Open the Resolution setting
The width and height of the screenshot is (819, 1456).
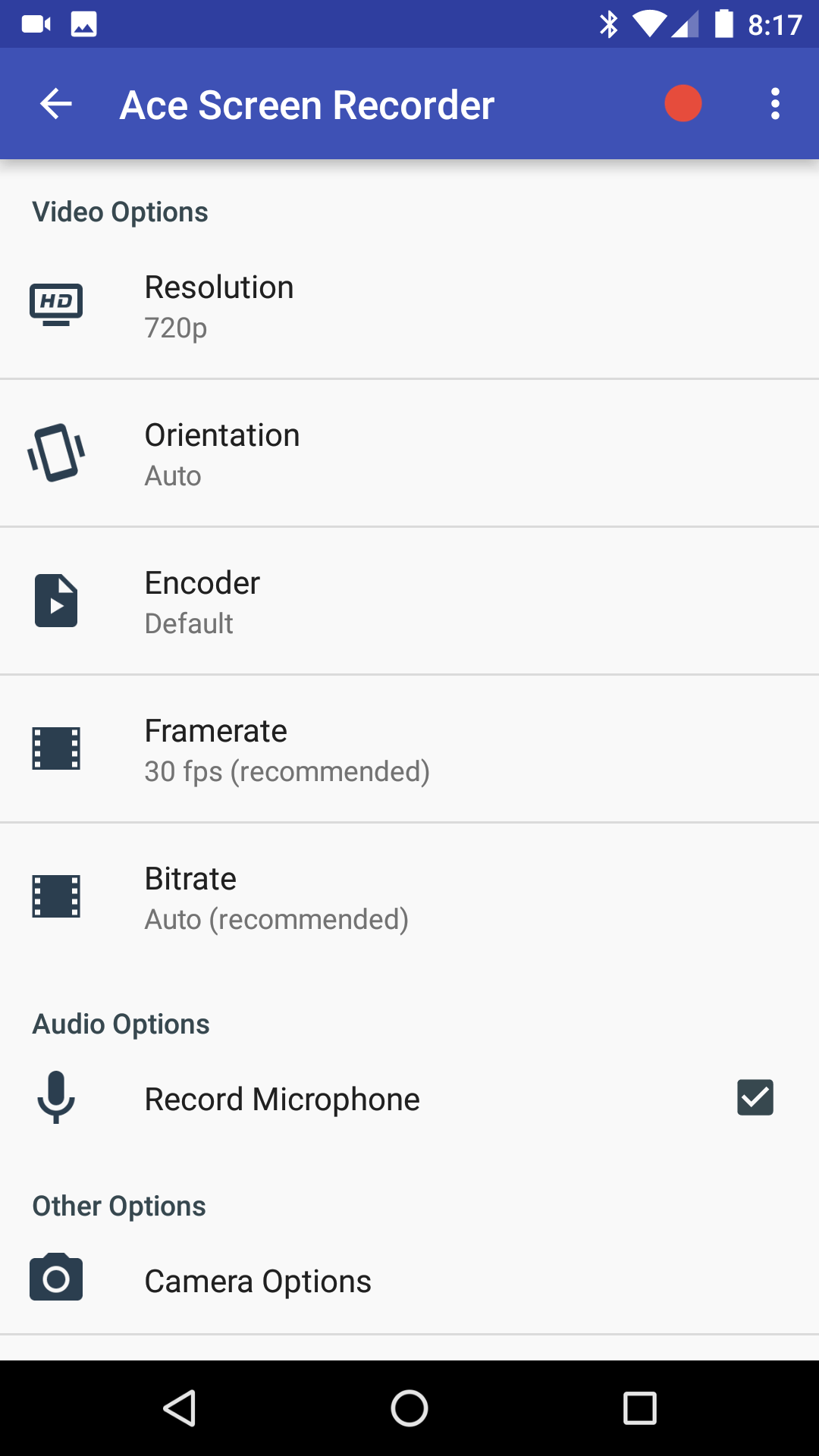409,306
